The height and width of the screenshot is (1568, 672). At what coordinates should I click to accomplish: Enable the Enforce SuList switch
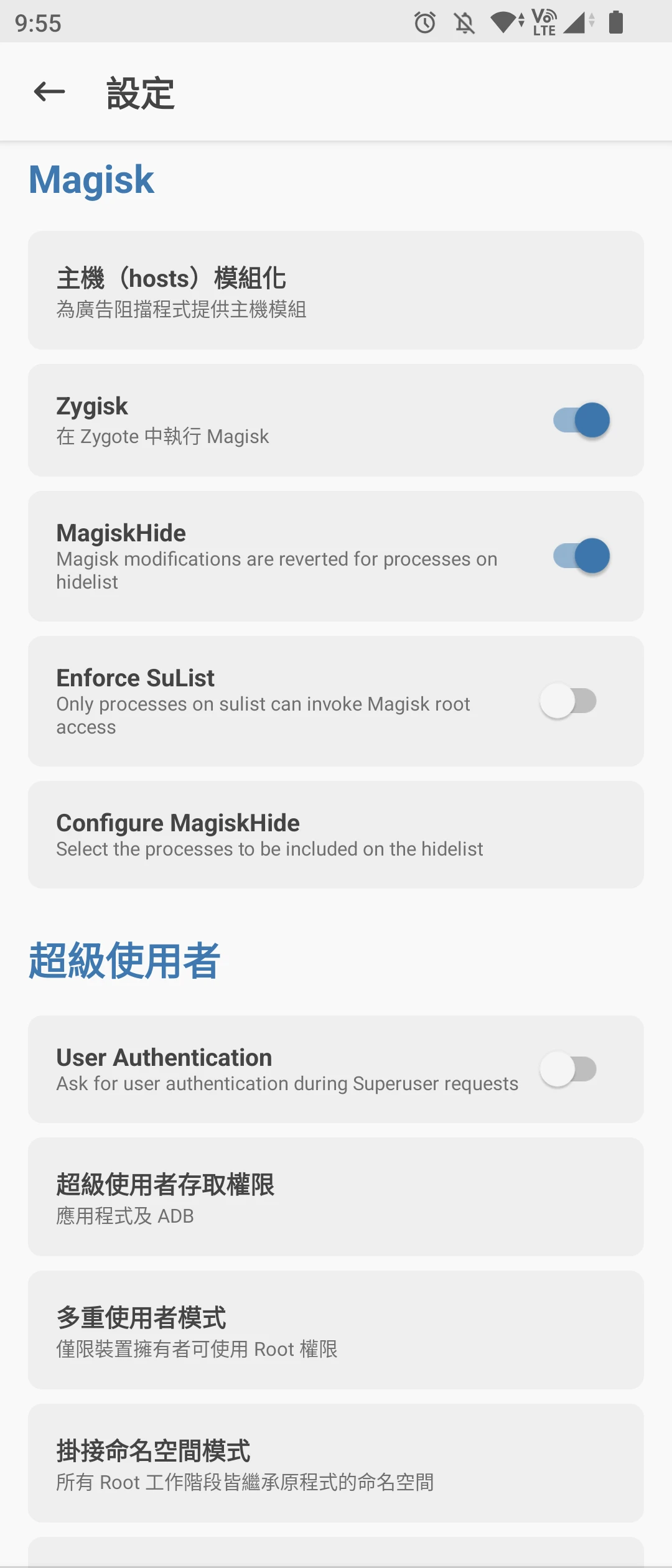(x=569, y=701)
